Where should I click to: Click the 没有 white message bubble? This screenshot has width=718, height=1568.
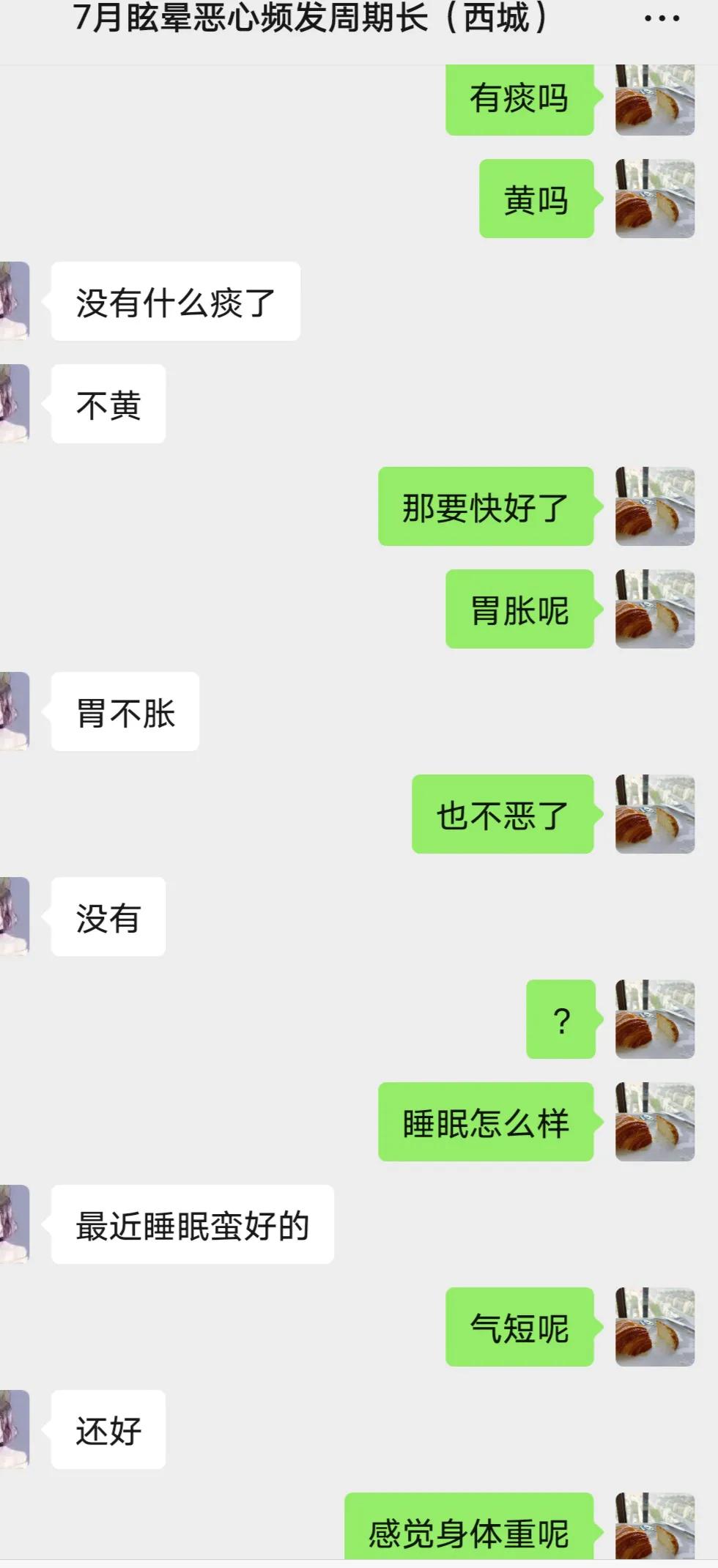pyautogui.click(x=108, y=916)
